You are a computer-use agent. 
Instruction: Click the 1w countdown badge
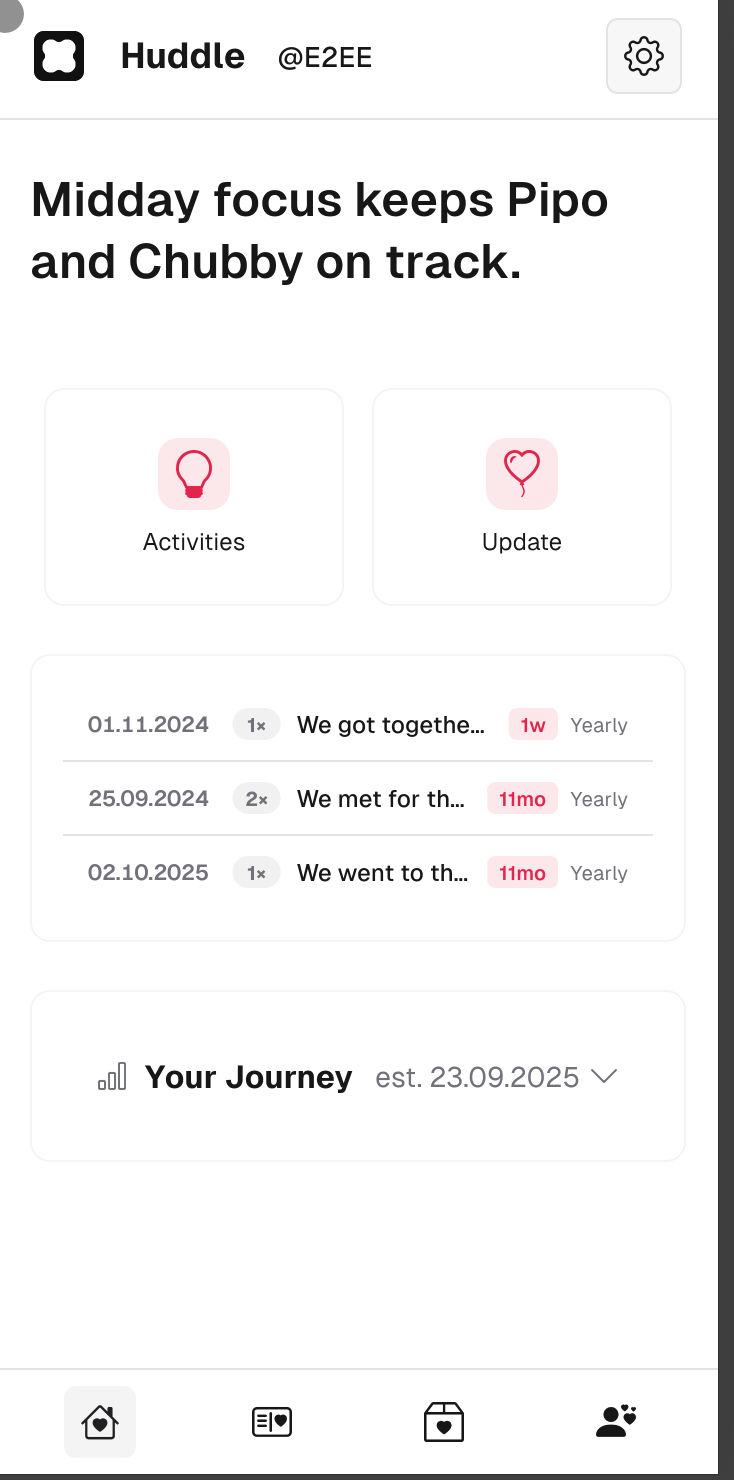point(532,725)
